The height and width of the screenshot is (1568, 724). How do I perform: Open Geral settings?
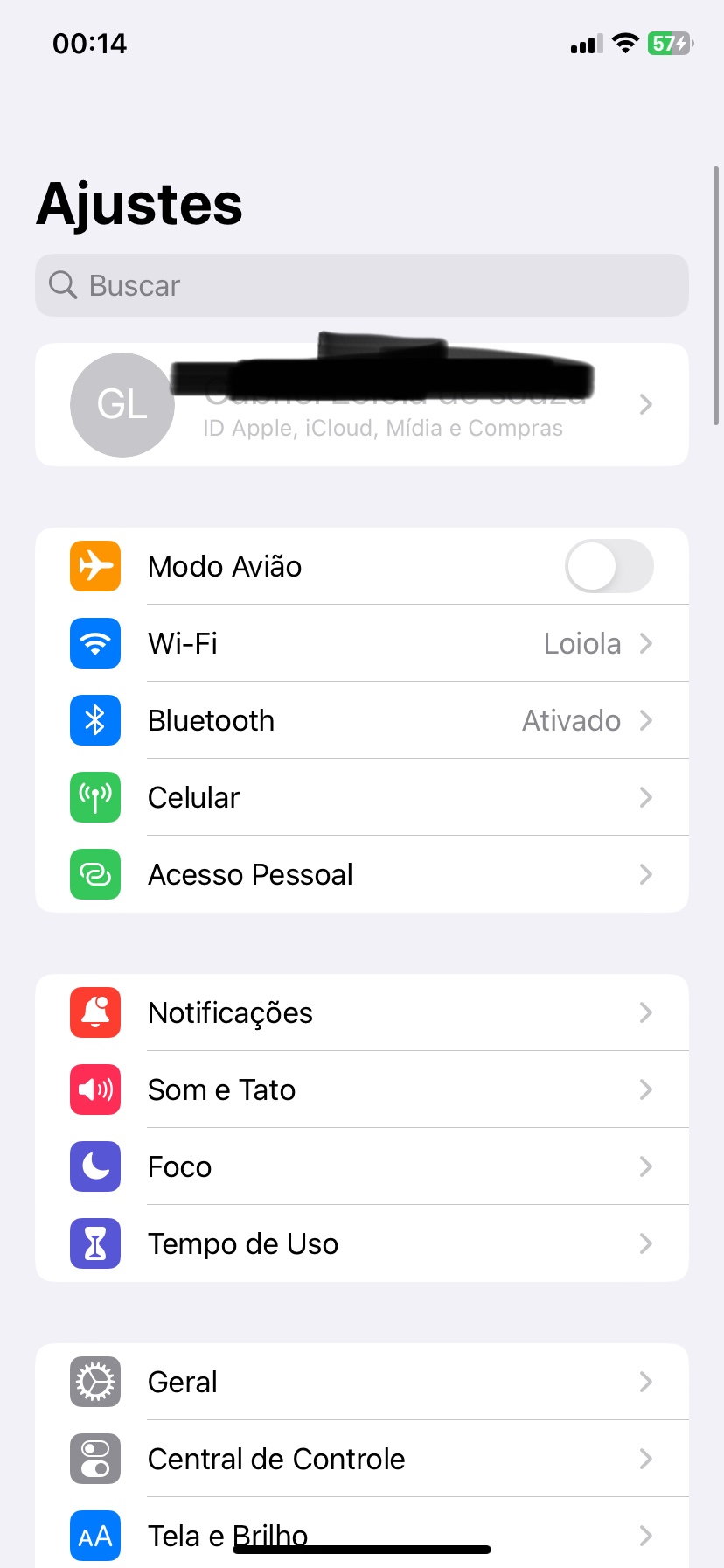click(362, 1382)
